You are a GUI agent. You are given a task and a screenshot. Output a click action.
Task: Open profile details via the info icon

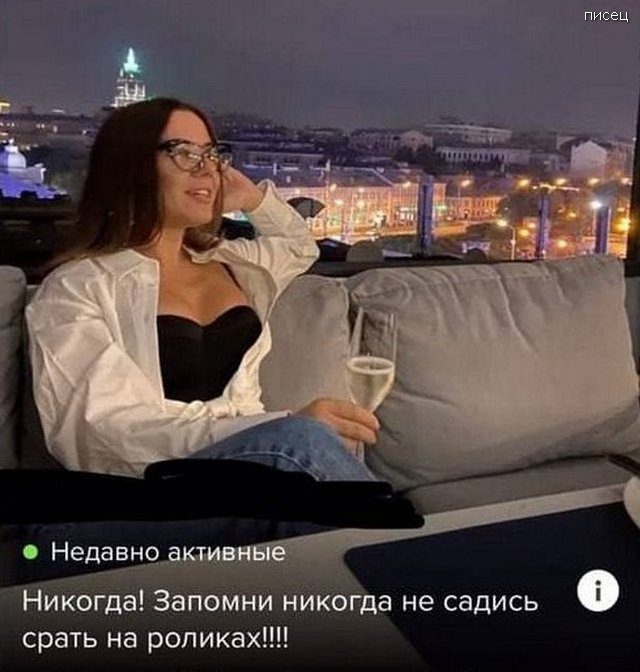[598, 590]
